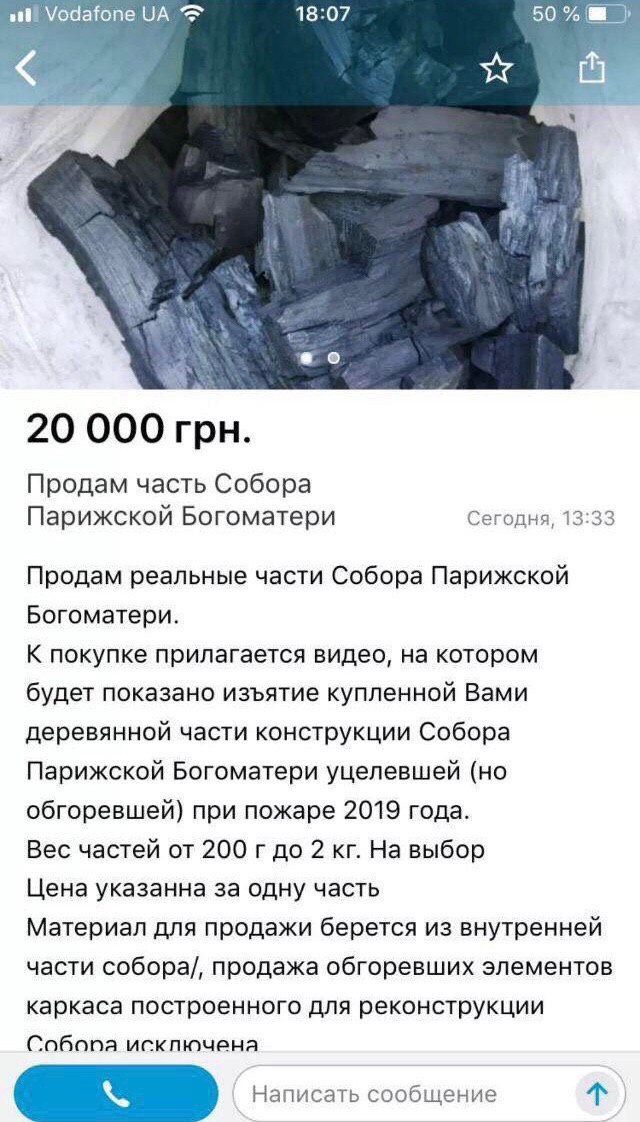Image resolution: width=640 pixels, height=1122 pixels.
Task: Call the seller with the blue phone button
Action: pos(115,1093)
